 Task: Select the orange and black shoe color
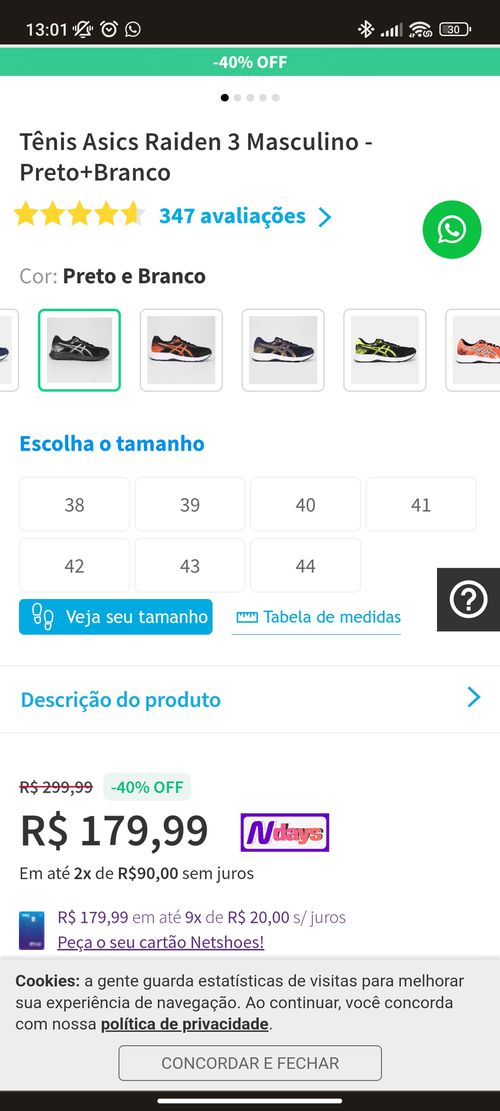click(181, 350)
